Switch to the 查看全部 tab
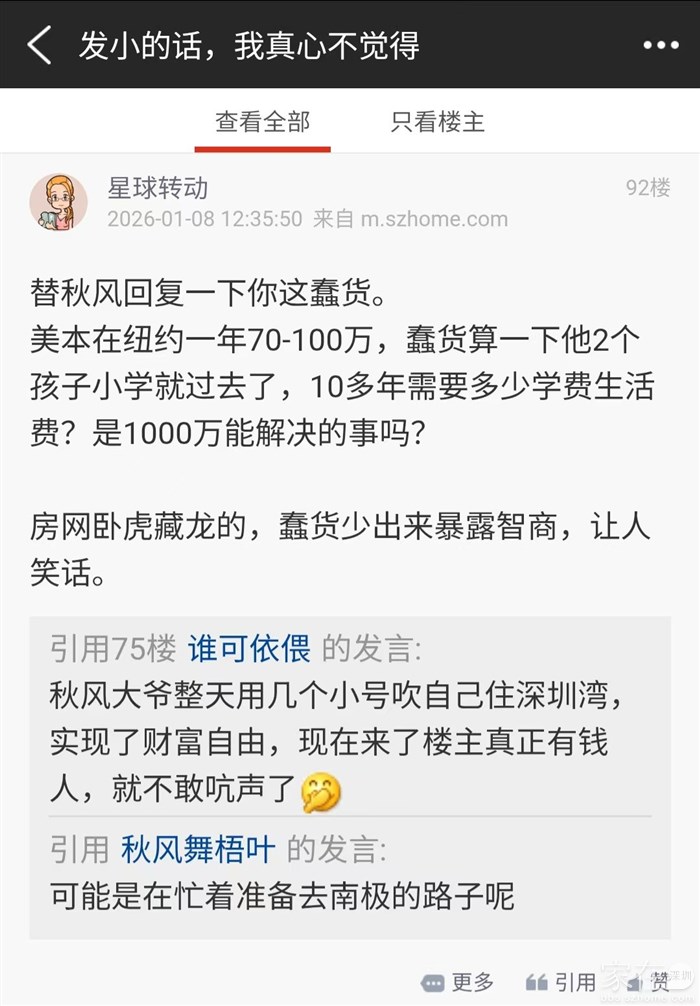 click(x=262, y=122)
